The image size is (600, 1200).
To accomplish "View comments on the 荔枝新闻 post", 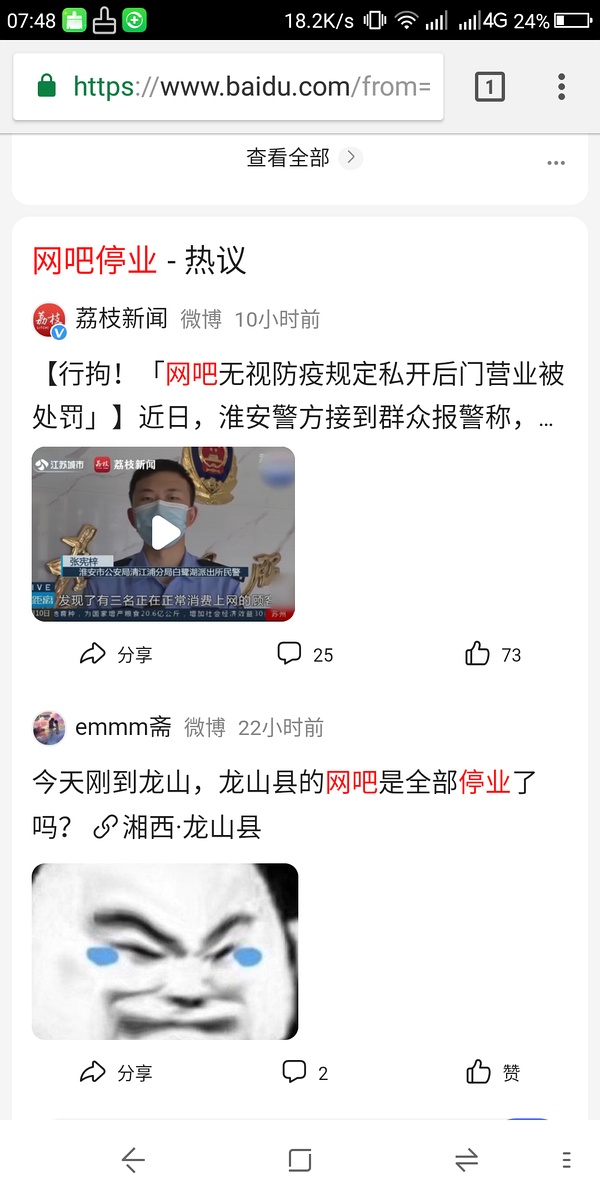I will pos(305,655).
